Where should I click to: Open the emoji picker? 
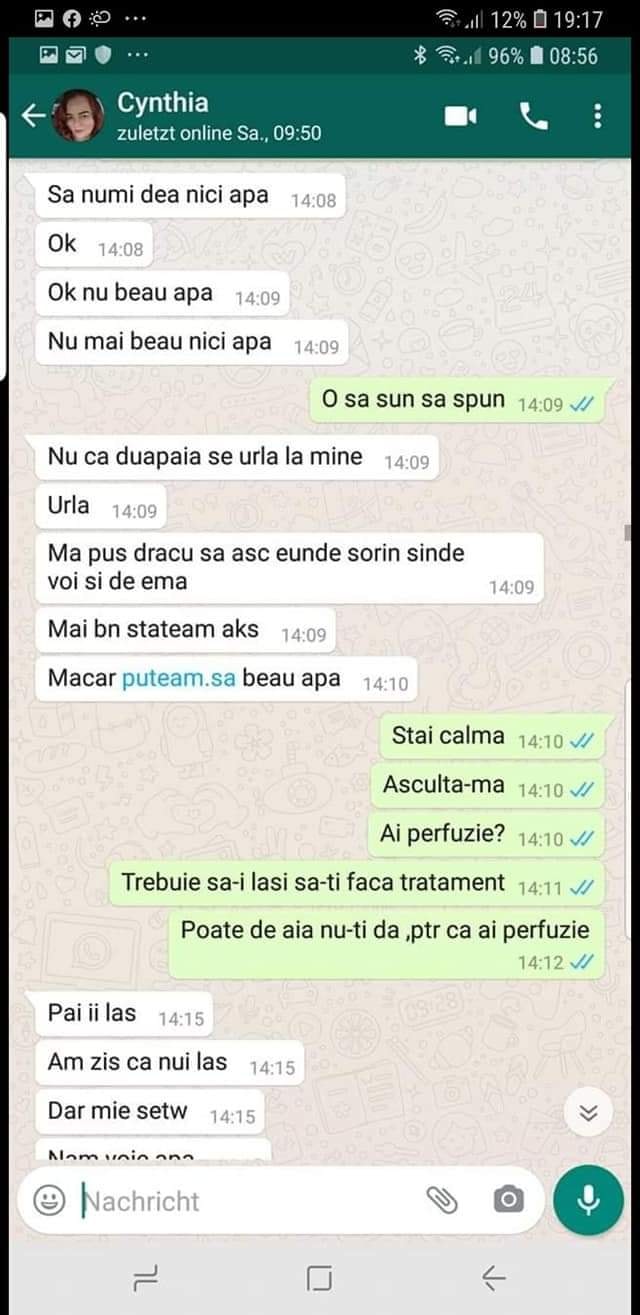point(49,1200)
